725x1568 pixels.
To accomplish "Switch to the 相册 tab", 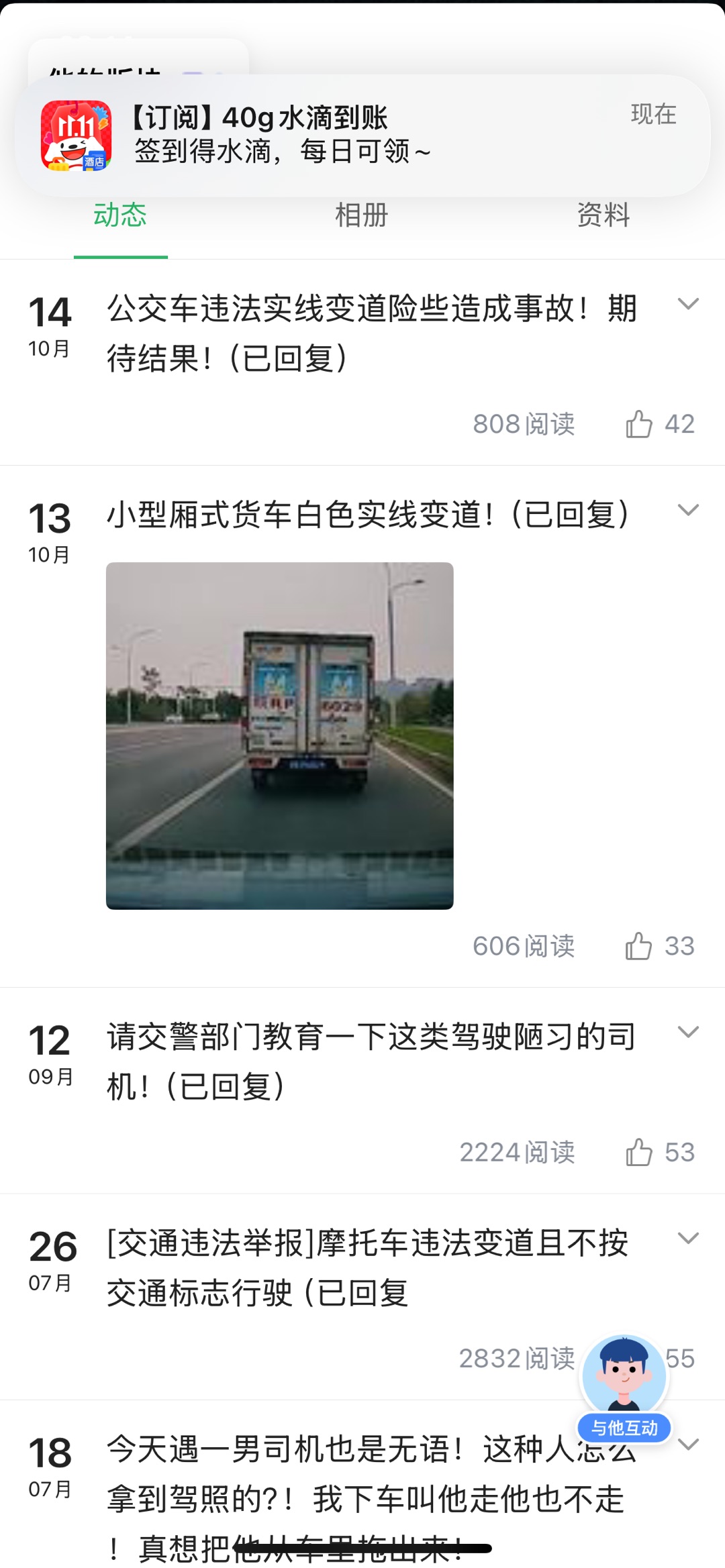I will pos(361,215).
